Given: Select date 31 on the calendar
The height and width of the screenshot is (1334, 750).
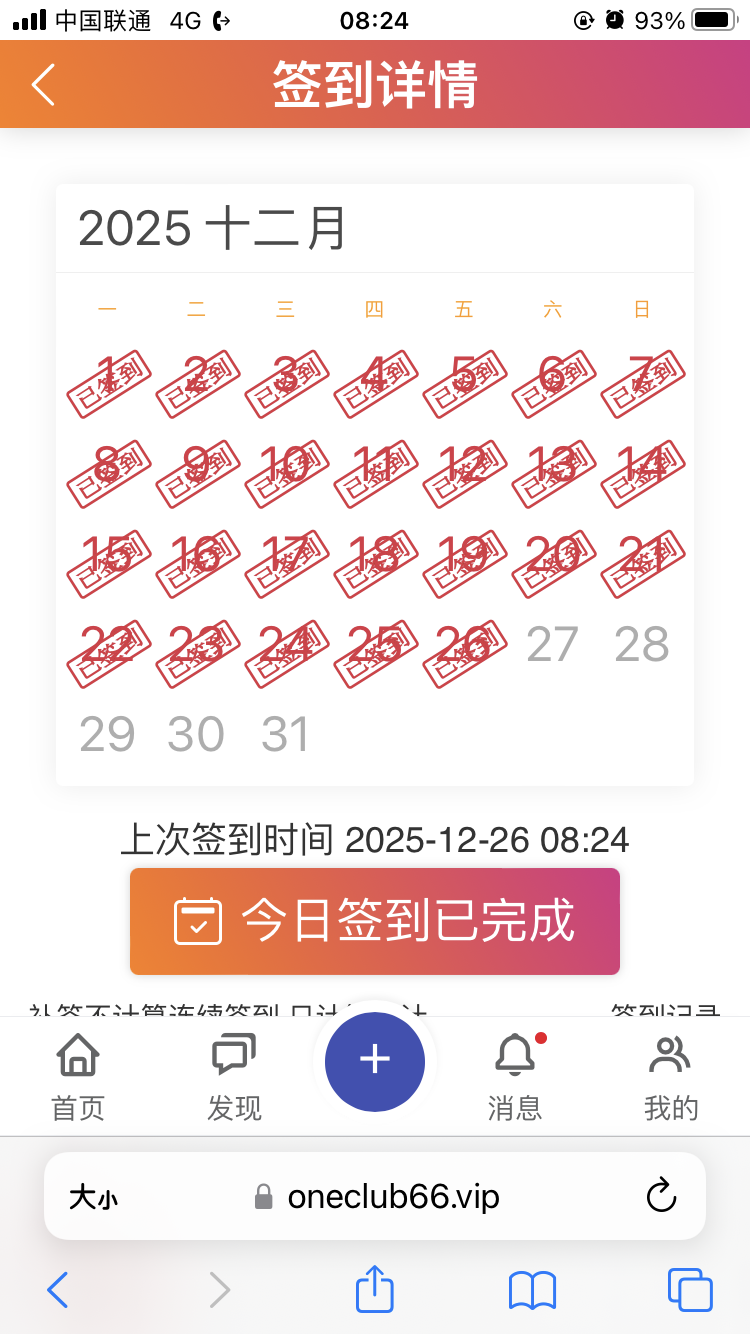Looking at the screenshot, I should 285,734.
